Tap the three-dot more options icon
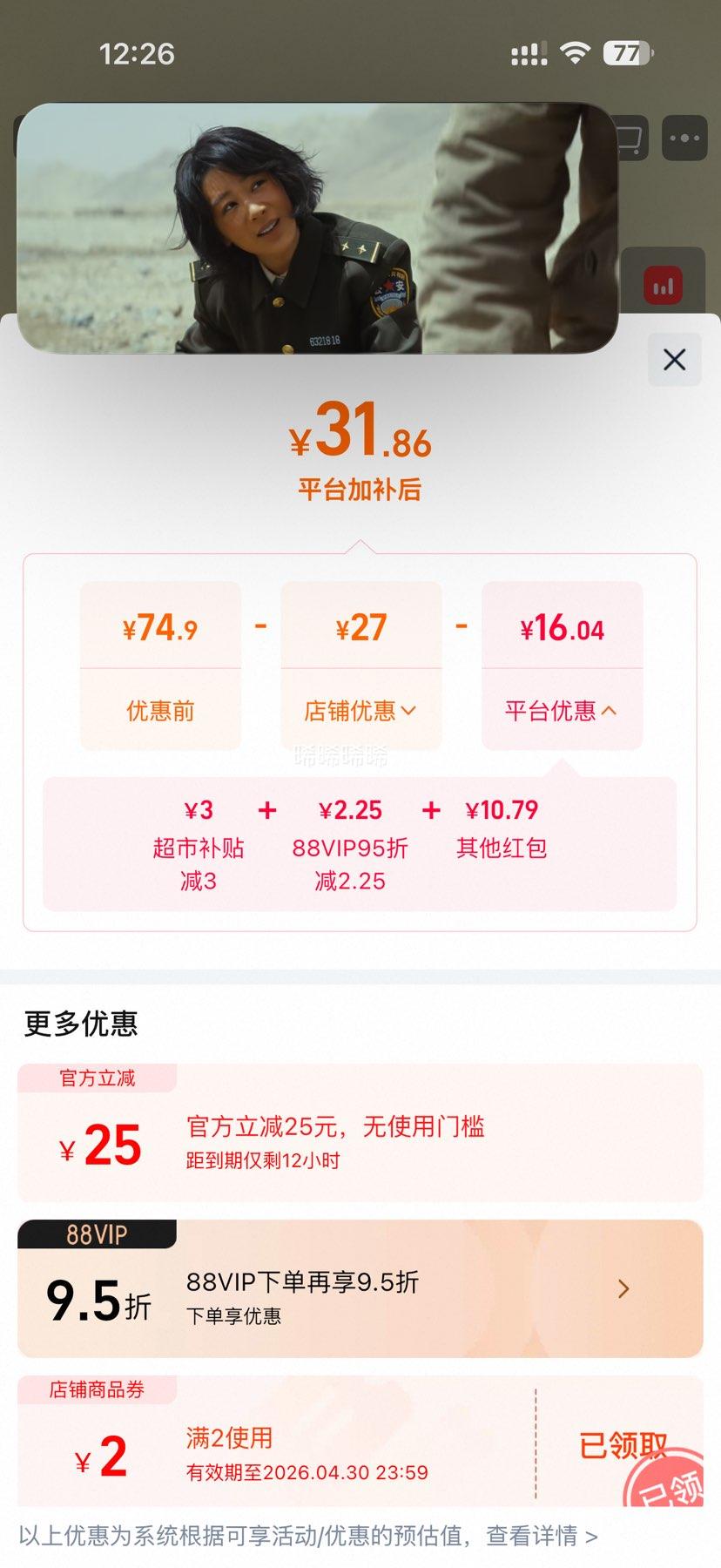The image size is (721, 1568). coord(685,137)
